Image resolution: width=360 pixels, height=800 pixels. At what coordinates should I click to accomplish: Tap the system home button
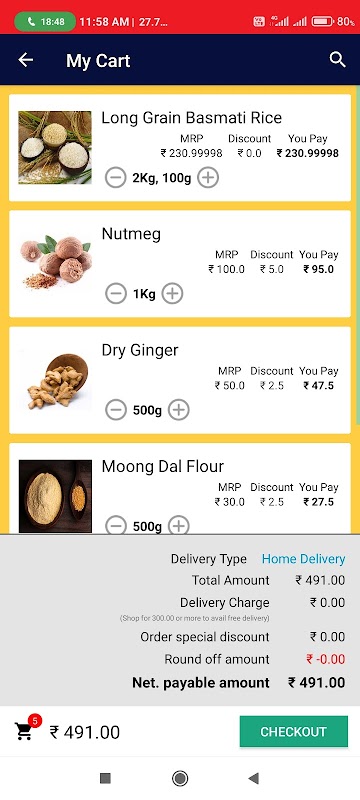[179, 778]
